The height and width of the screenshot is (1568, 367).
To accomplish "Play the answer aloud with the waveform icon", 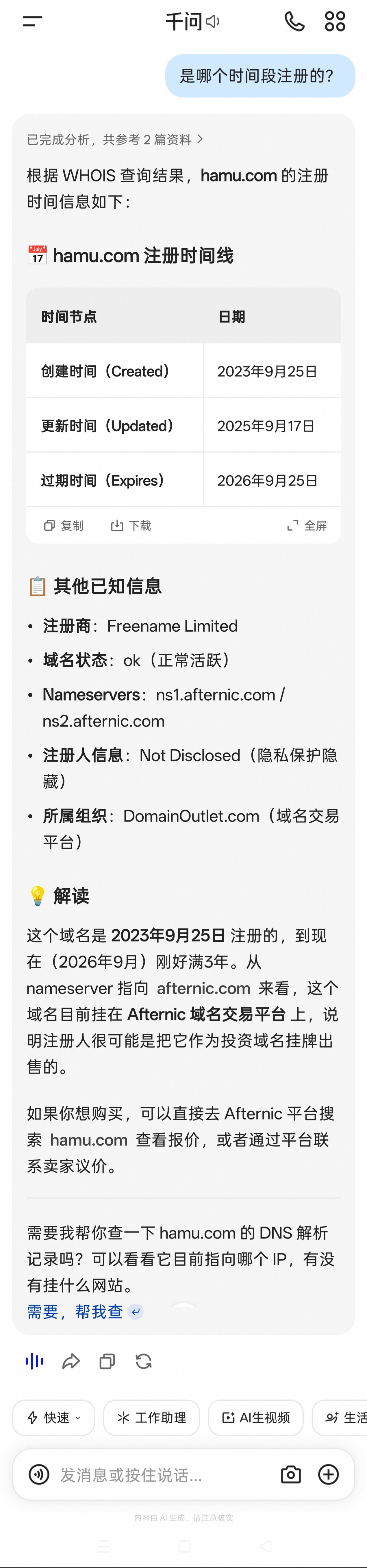I will pyautogui.click(x=34, y=1361).
